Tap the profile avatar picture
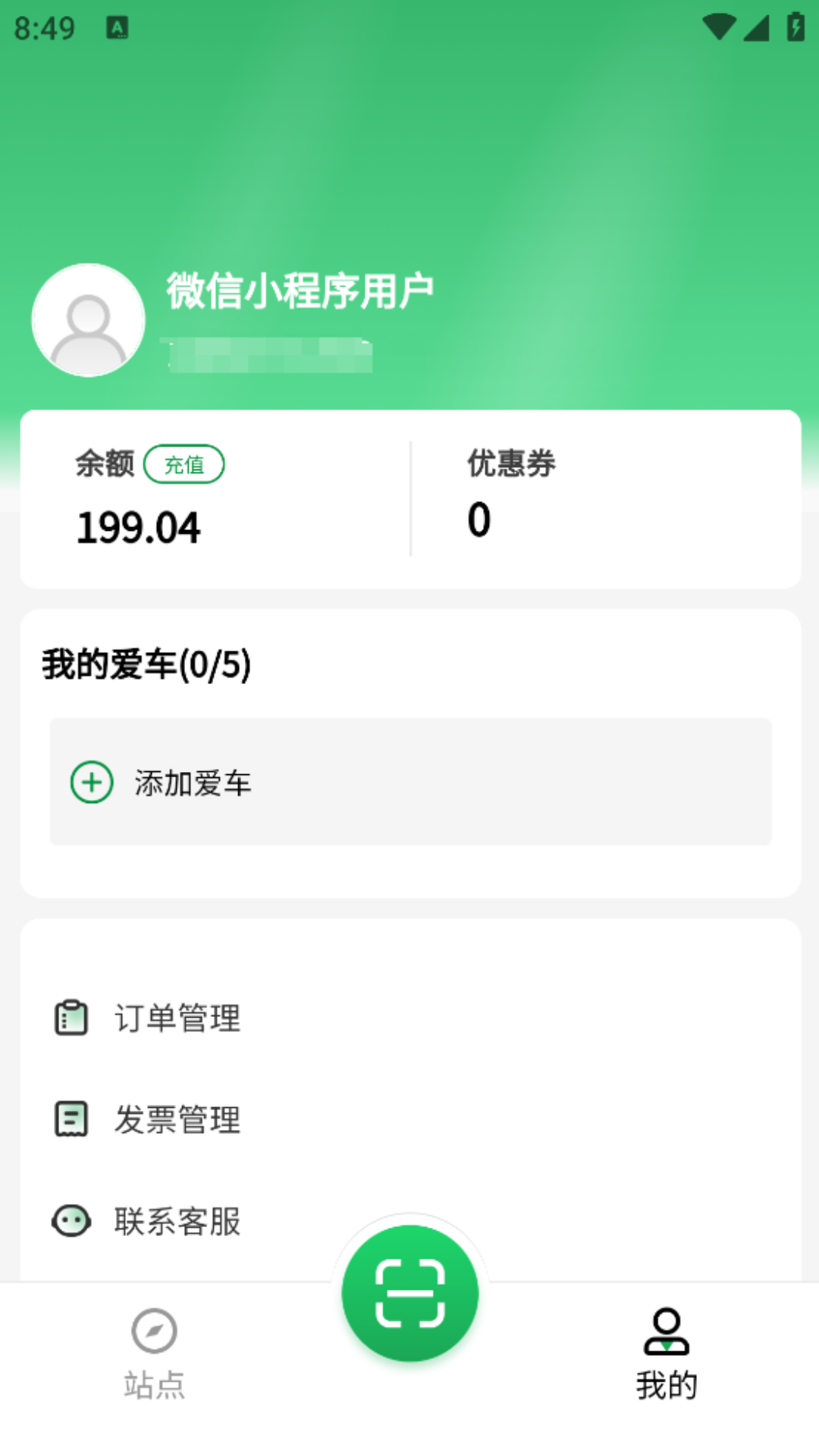The image size is (819, 1456). 89,320
